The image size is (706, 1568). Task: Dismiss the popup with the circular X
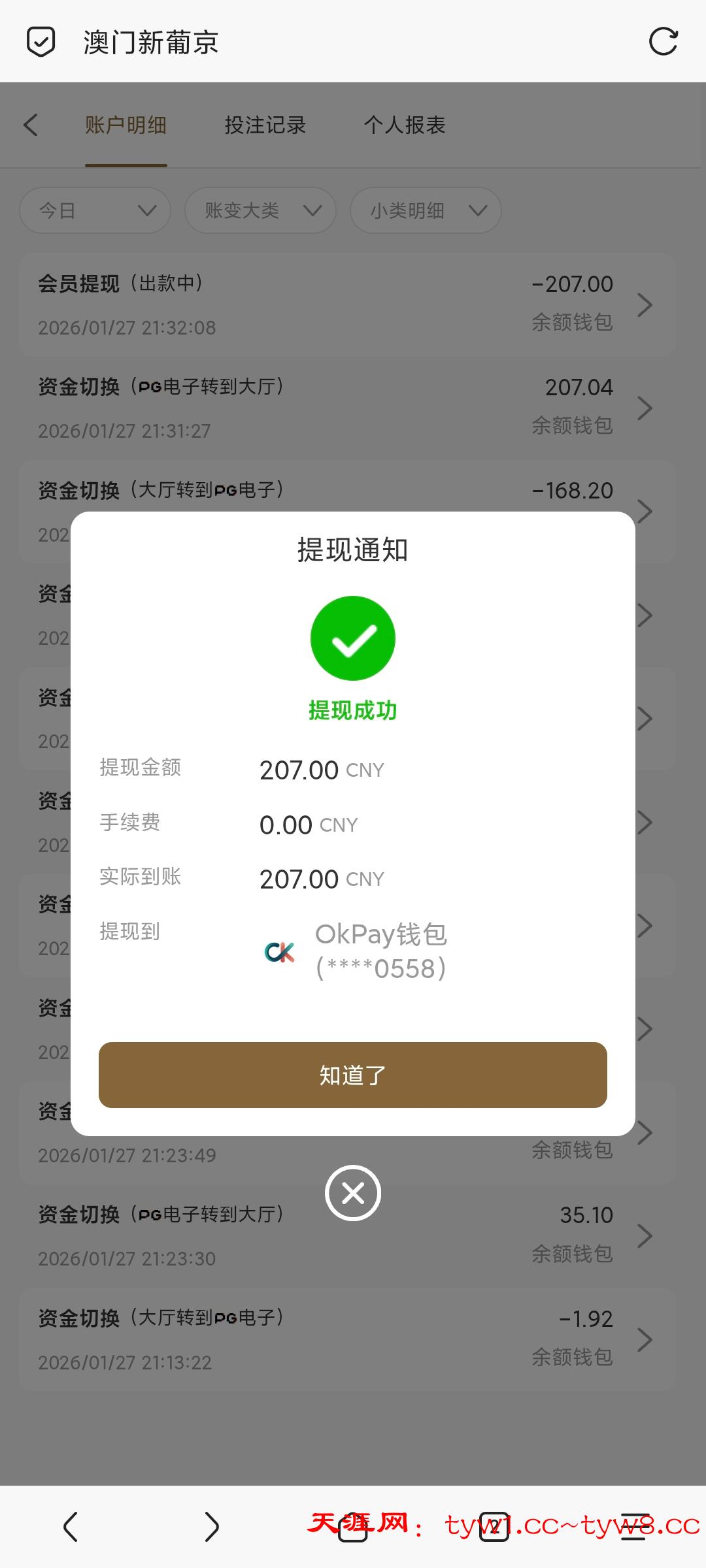click(x=353, y=1192)
